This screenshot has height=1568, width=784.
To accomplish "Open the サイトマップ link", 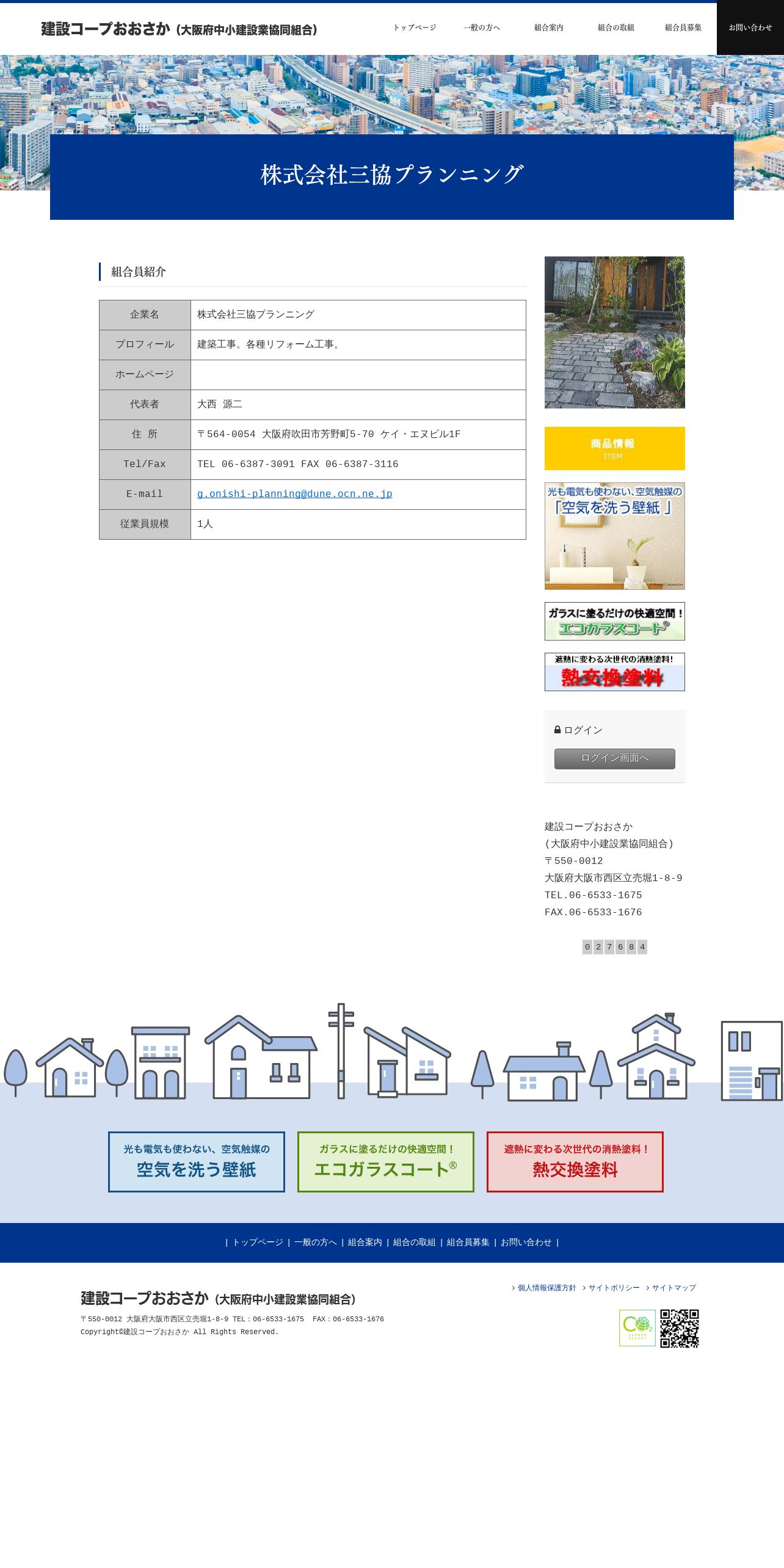I will tap(671, 1287).
